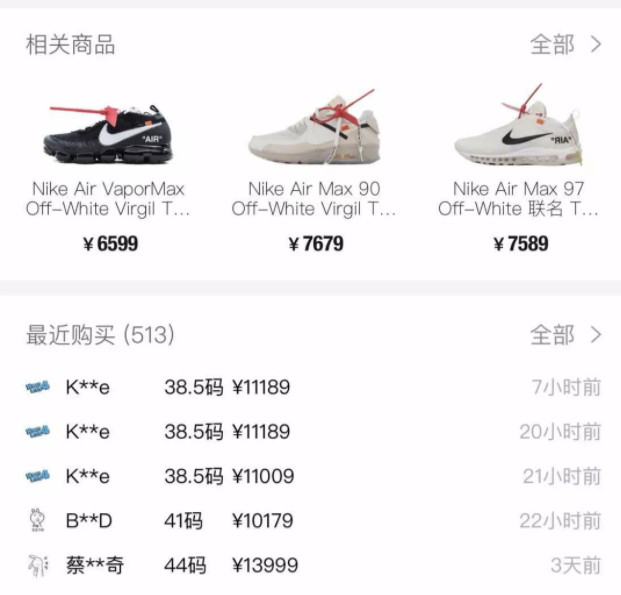Image resolution: width=621 pixels, height=595 pixels.
Task: View all recent purchases via 全部
Action: tap(565, 334)
